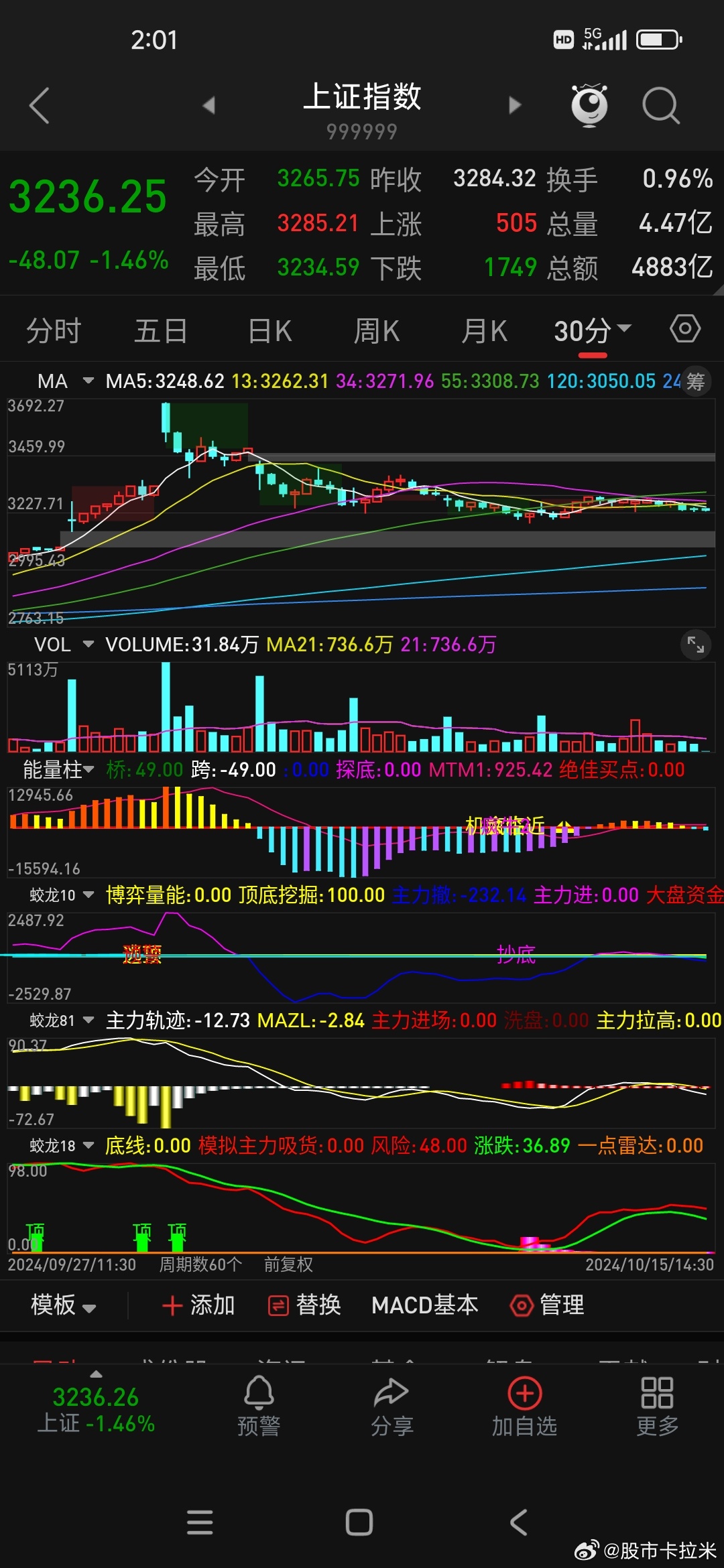Set a price alert with 预警
724x1568 pixels.
click(259, 1406)
